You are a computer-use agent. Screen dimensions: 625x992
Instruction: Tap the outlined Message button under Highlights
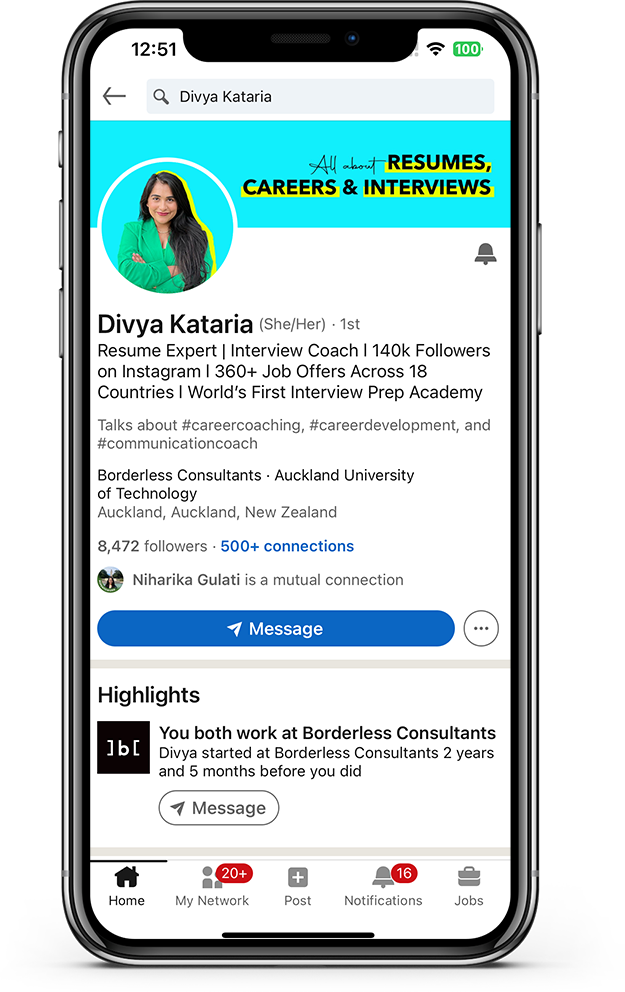click(218, 808)
